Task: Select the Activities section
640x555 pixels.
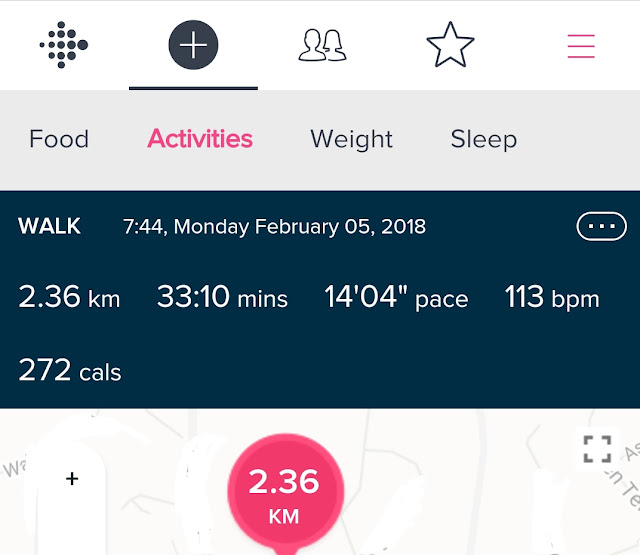Action: click(x=200, y=139)
